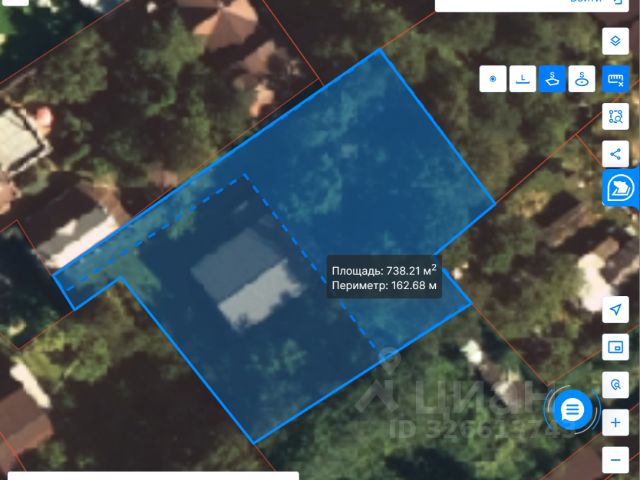
Task: Share this map view
Action: [x=615, y=154]
